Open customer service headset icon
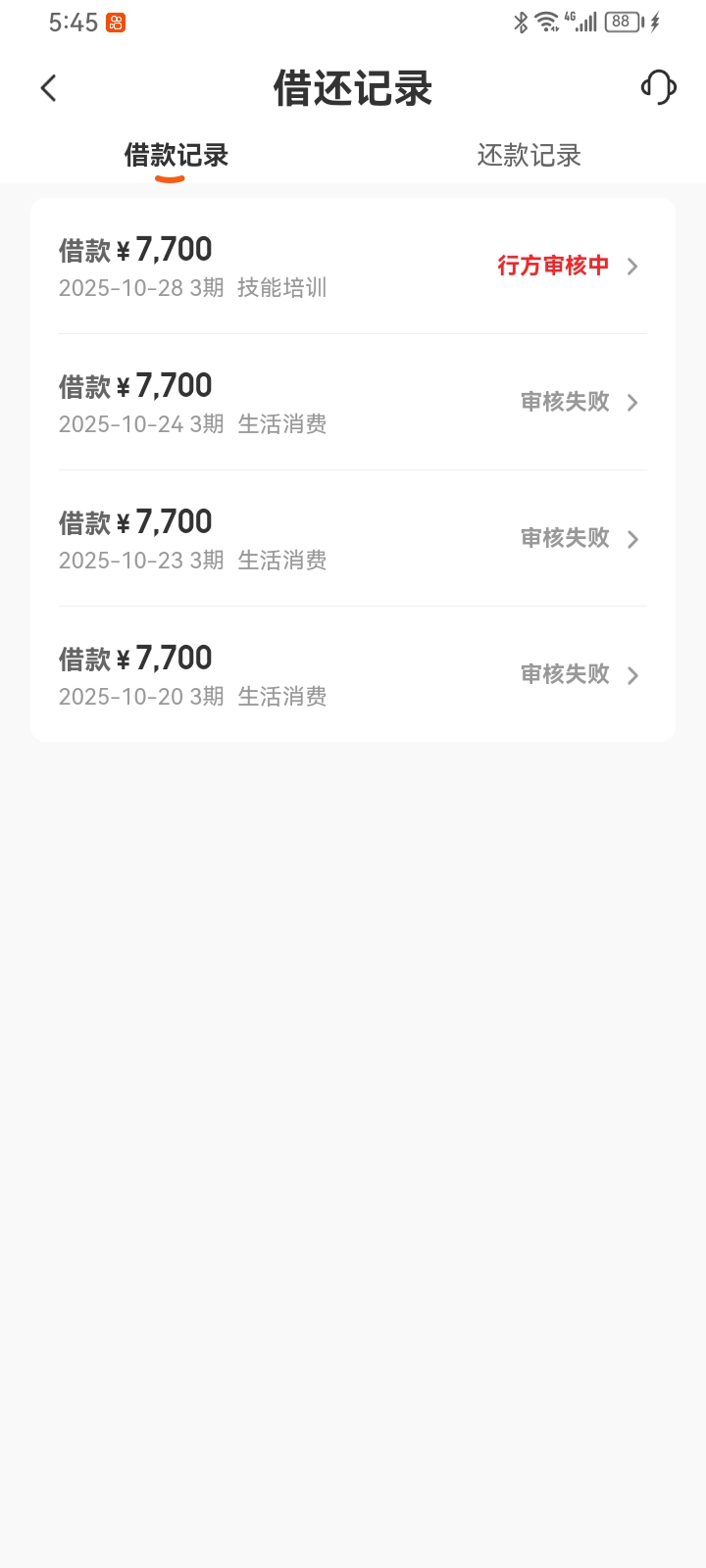Viewport: 706px width, 1568px height. [x=659, y=87]
